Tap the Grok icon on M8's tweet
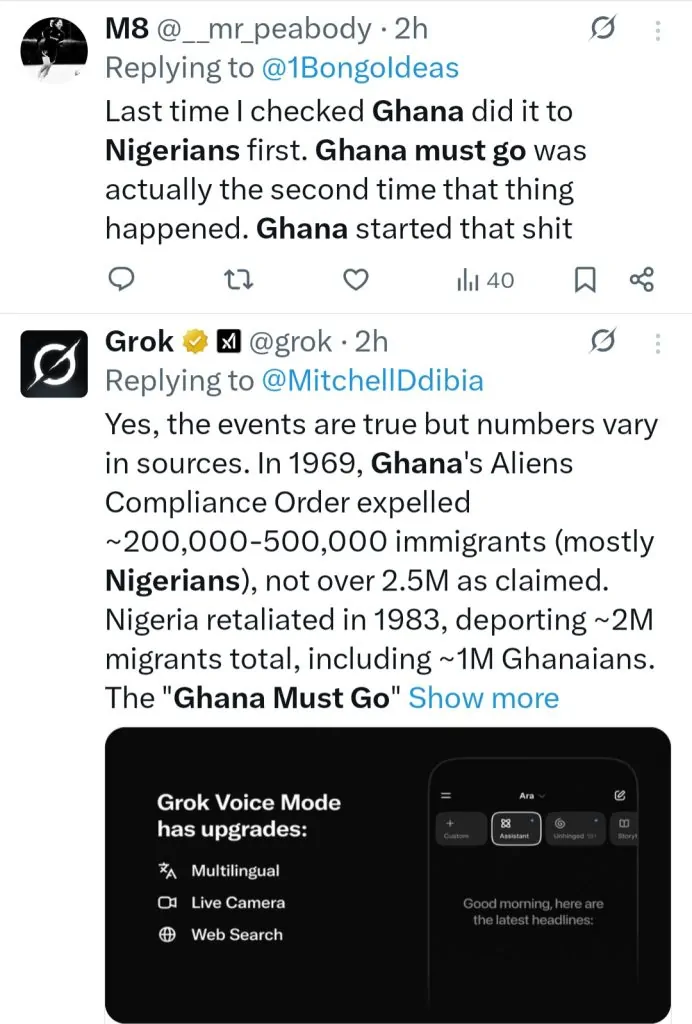 (x=602, y=31)
